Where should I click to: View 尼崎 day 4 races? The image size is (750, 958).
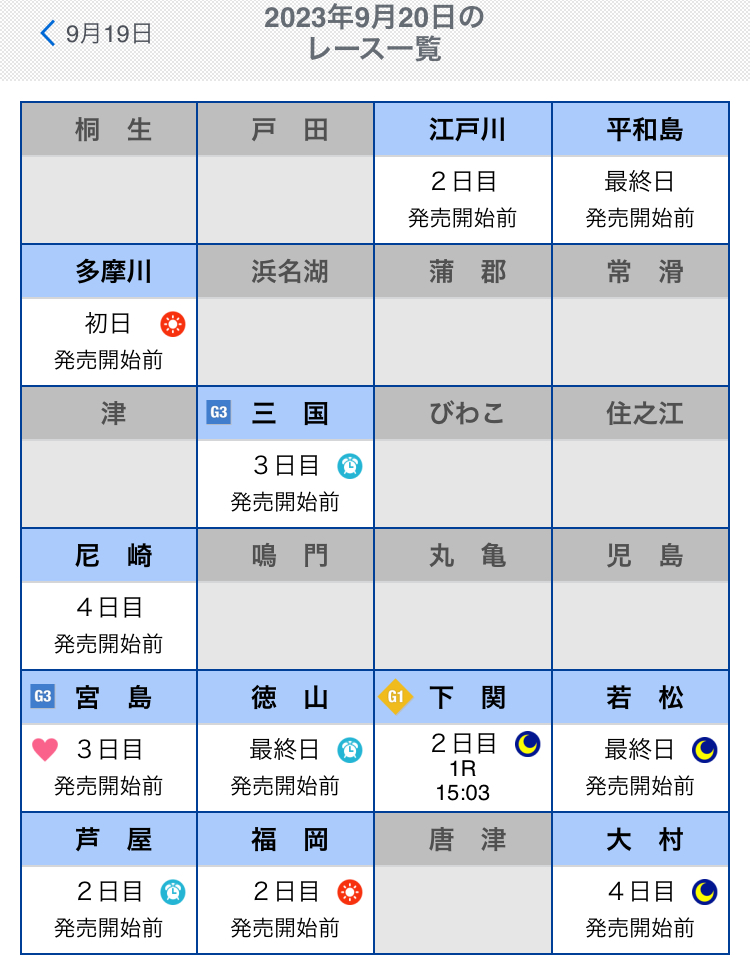pyautogui.click(x=109, y=599)
